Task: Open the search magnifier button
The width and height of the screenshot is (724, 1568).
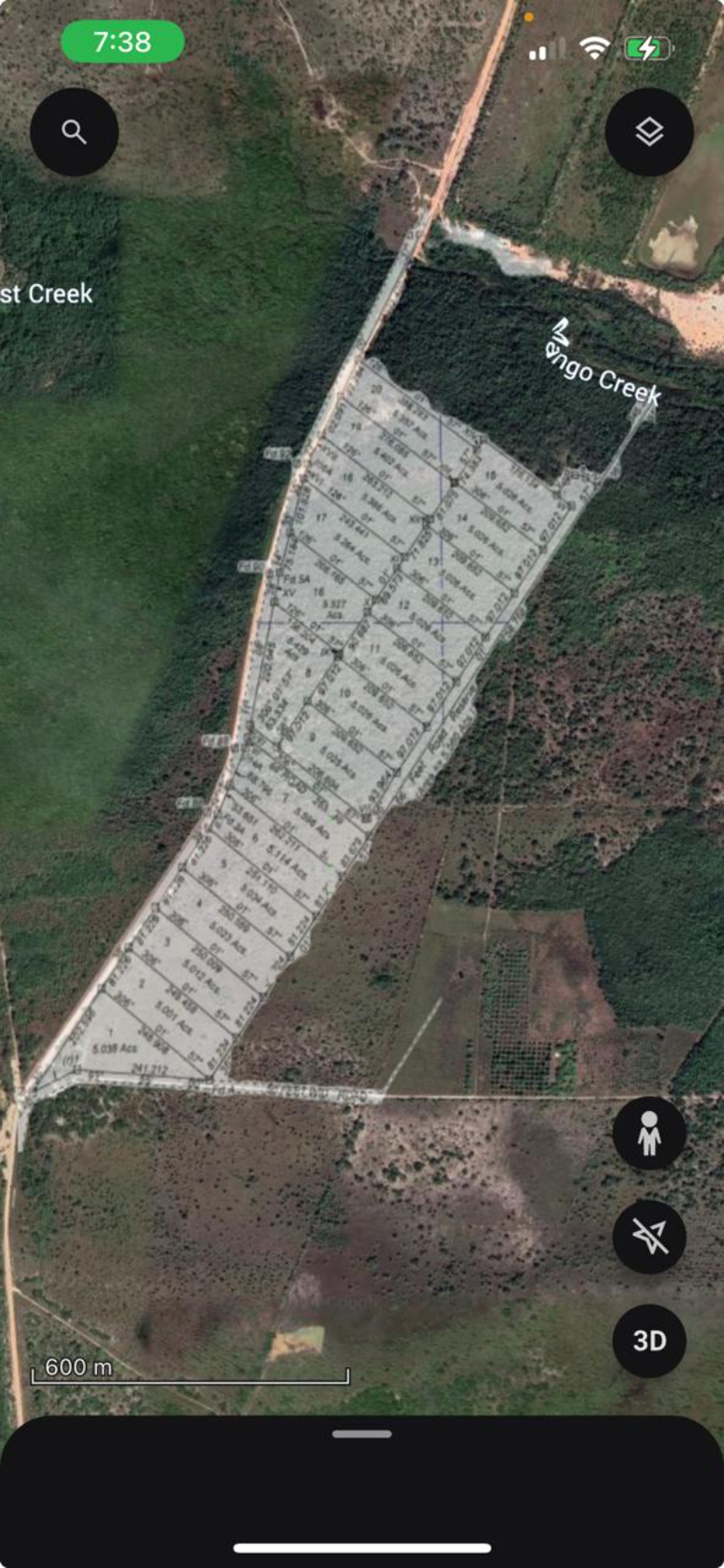Action: click(74, 132)
